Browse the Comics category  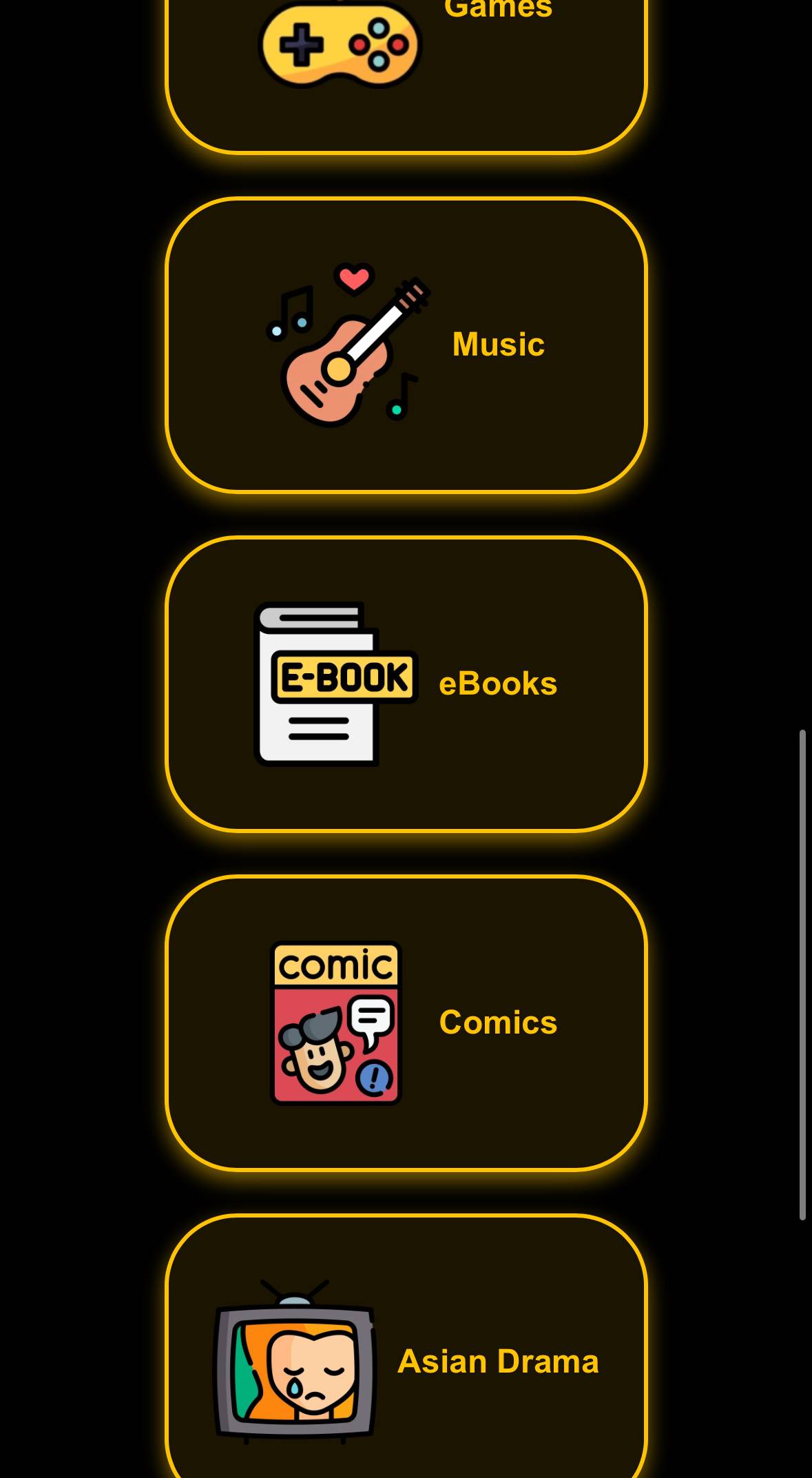pos(406,1023)
